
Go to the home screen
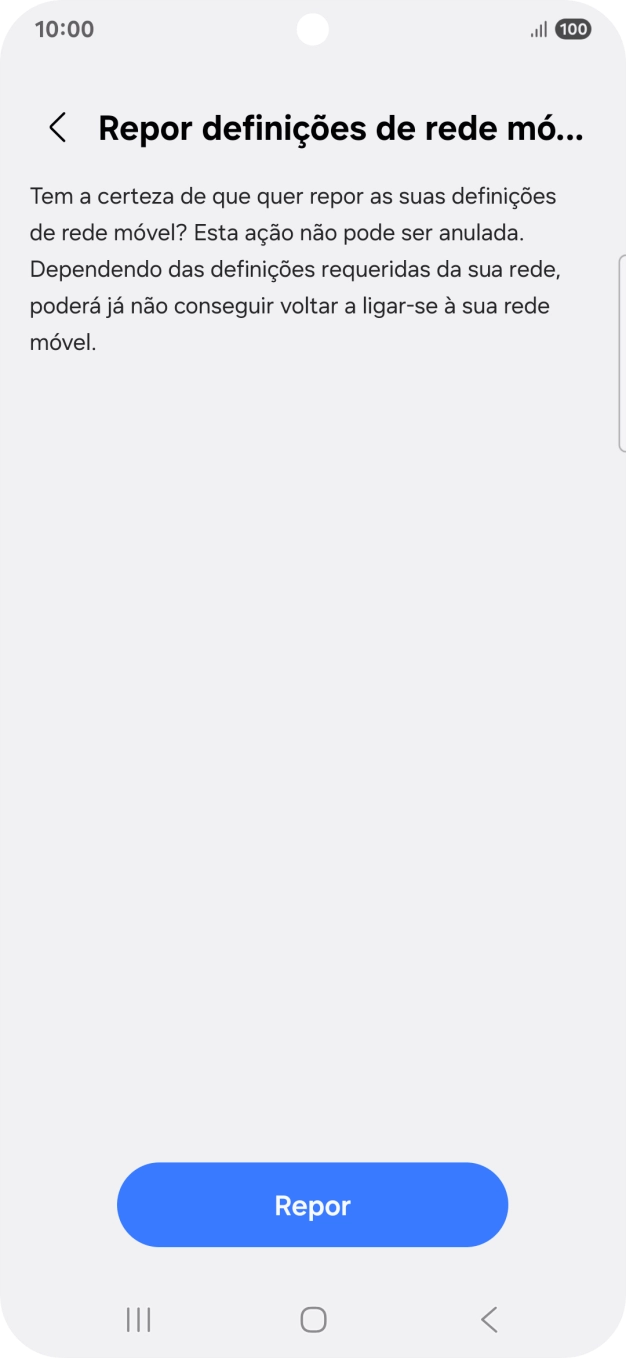point(313,1320)
